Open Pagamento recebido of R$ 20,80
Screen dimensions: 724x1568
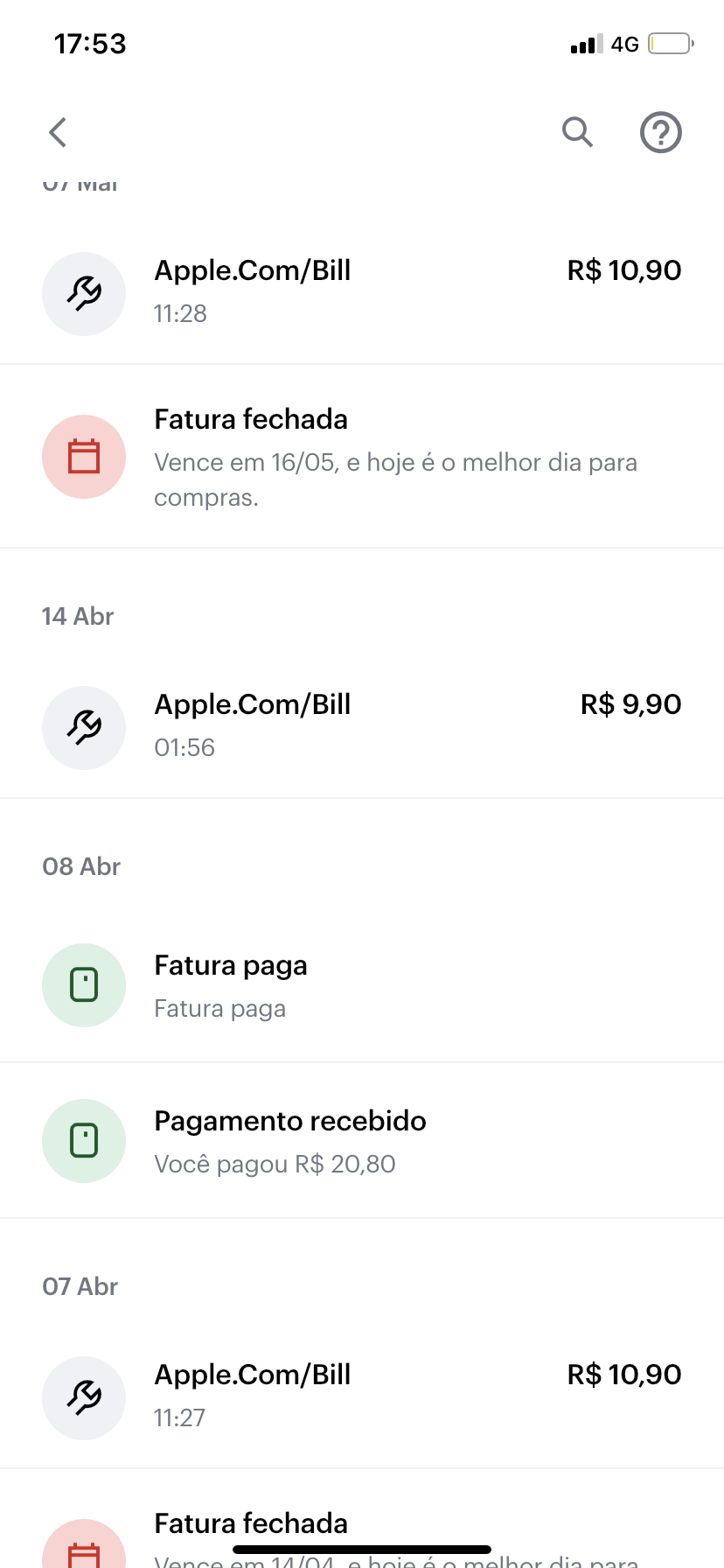[x=361, y=1141]
